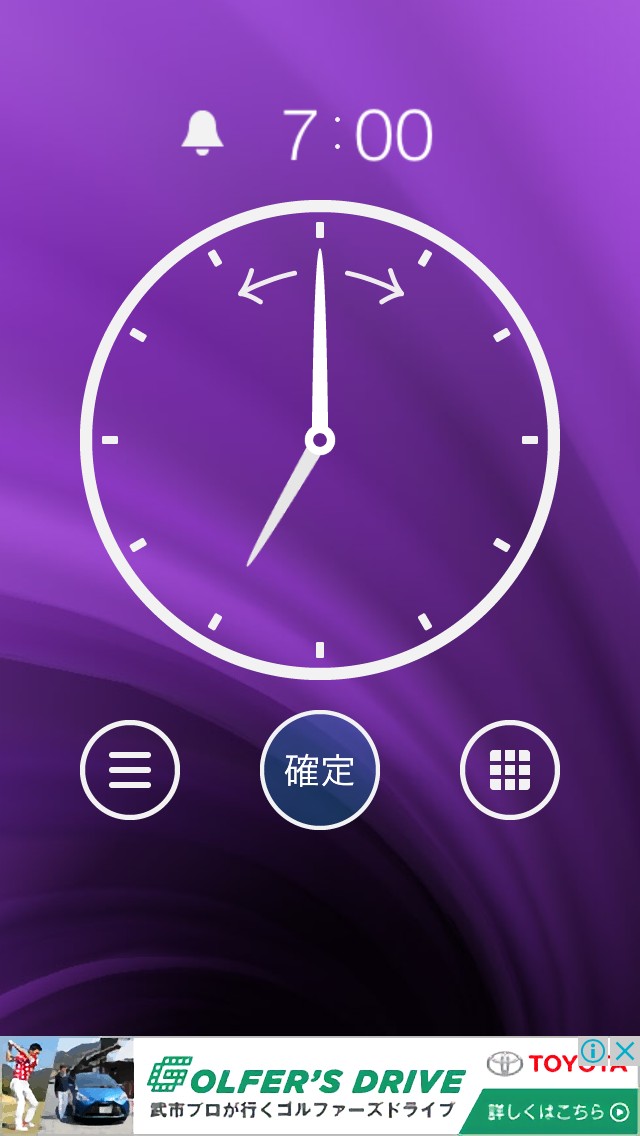Open the hamburger menu button
The image size is (640, 1136).
pos(130,769)
